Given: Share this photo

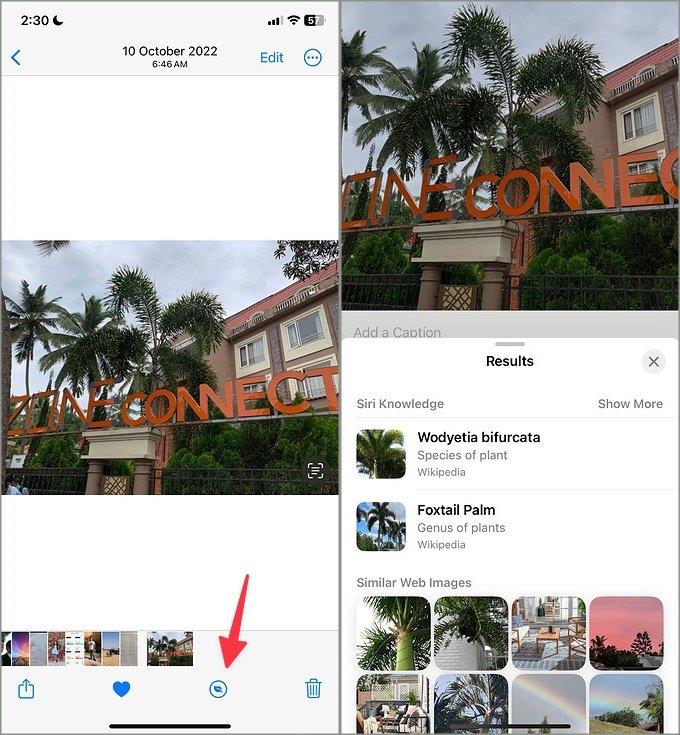Looking at the screenshot, I should pos(27,688).
